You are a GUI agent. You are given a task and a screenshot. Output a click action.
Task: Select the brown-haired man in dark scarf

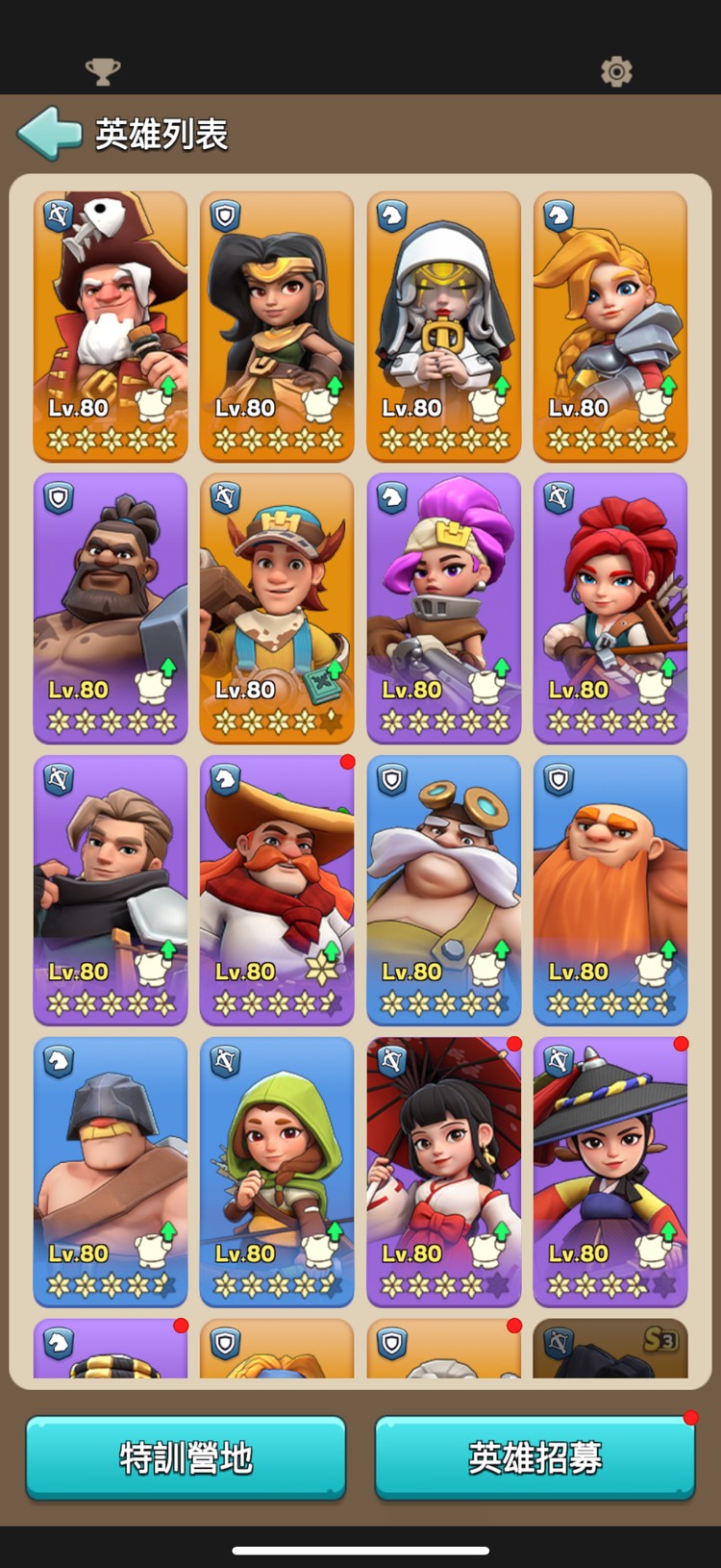[111, 890]
